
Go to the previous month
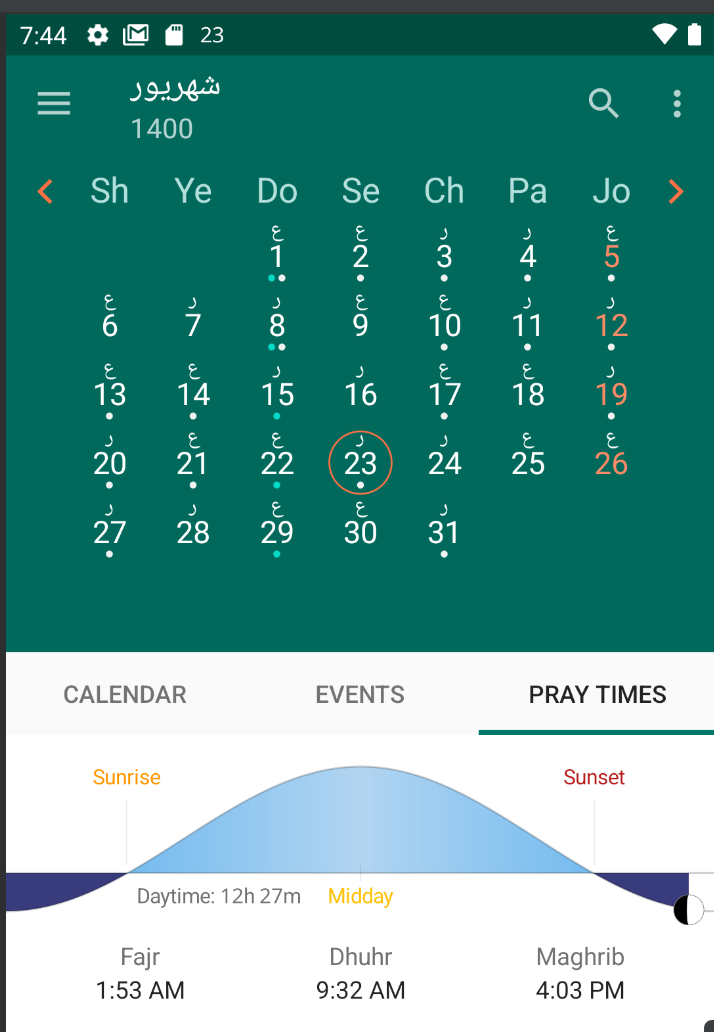44,191
